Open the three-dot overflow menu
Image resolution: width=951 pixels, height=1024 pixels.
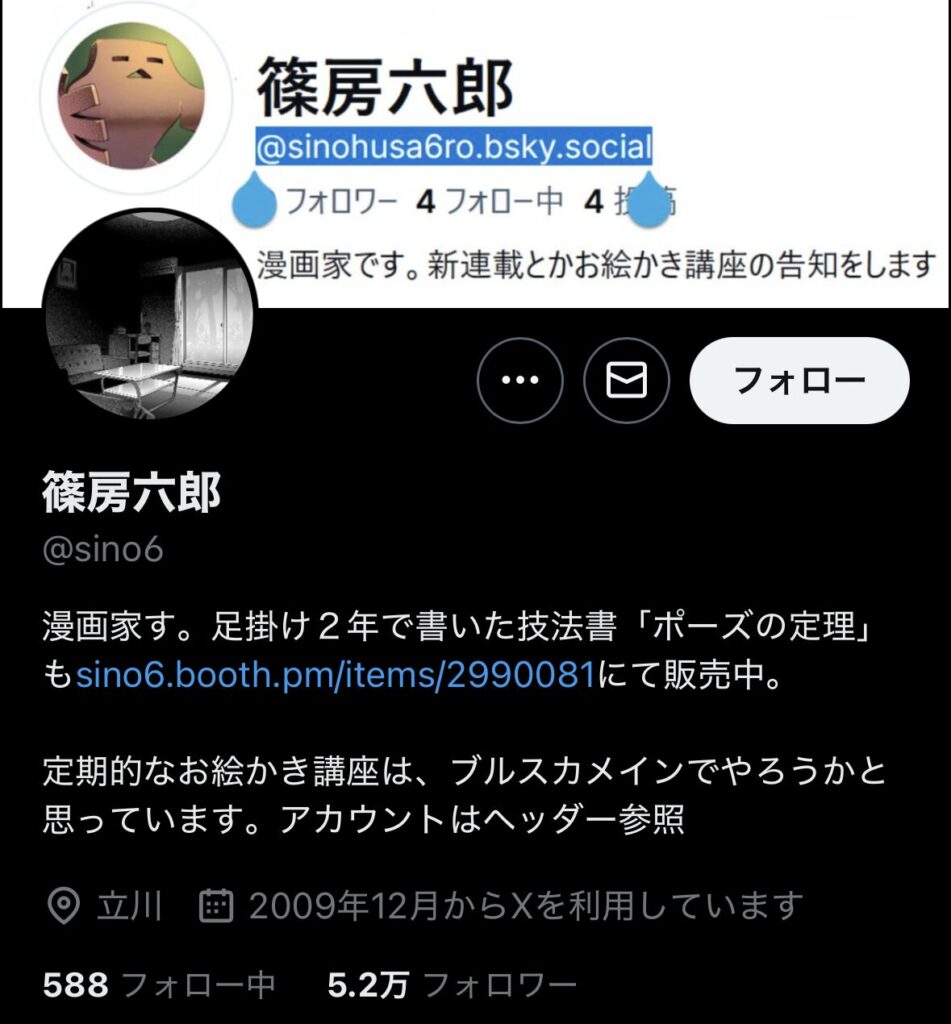[x=520, y=380]
